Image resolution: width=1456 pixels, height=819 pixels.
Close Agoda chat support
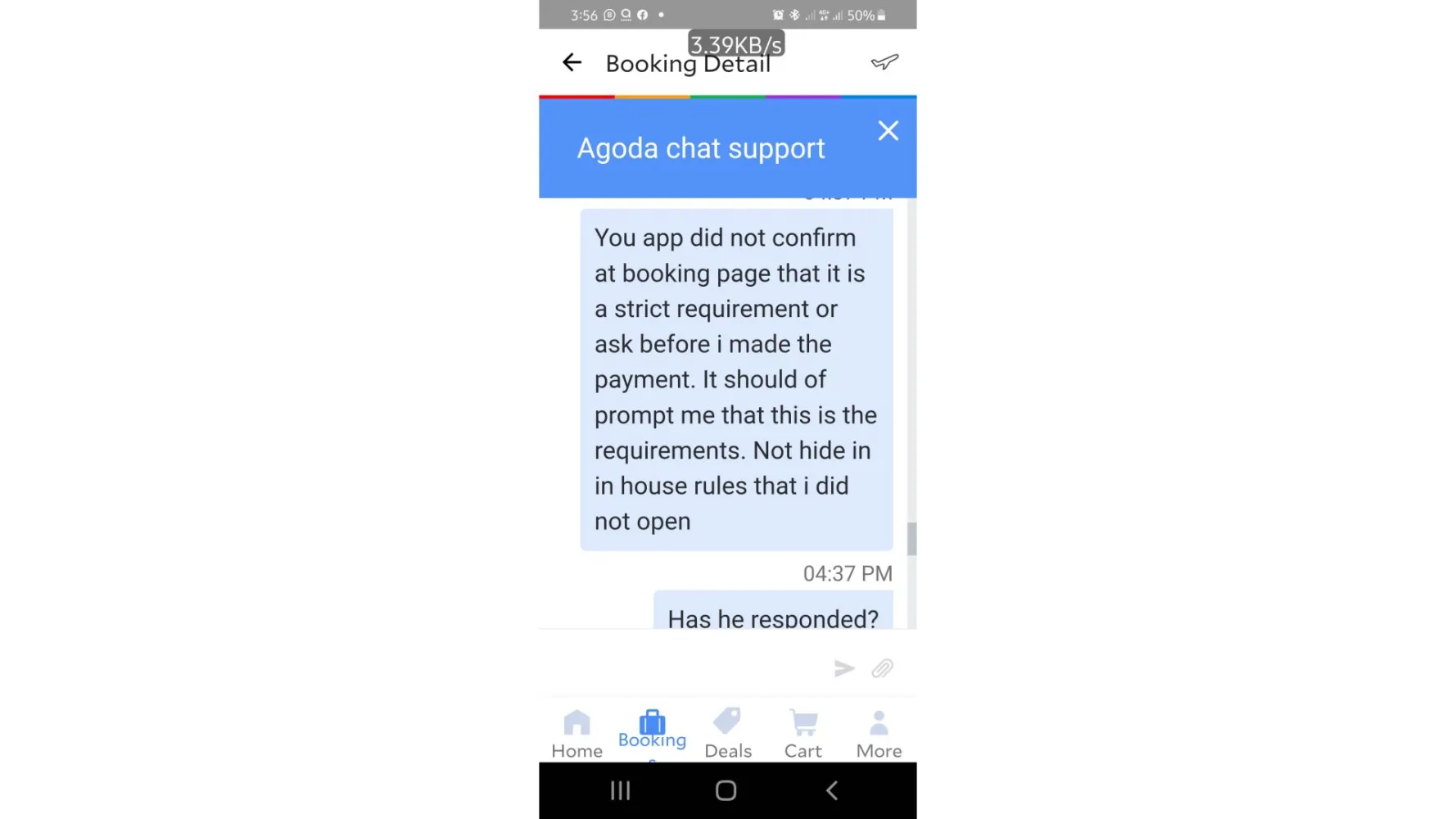click(888, 131)
